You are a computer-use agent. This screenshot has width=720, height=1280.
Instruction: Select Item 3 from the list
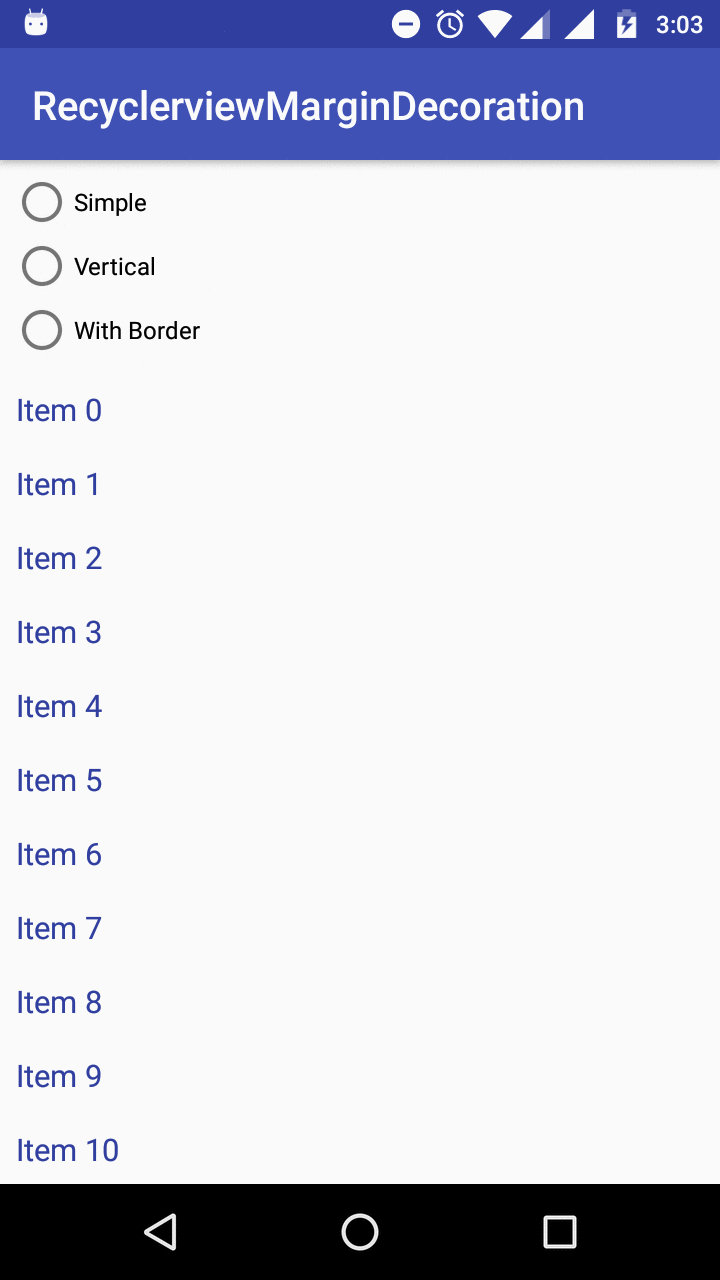tap(59, 632)
